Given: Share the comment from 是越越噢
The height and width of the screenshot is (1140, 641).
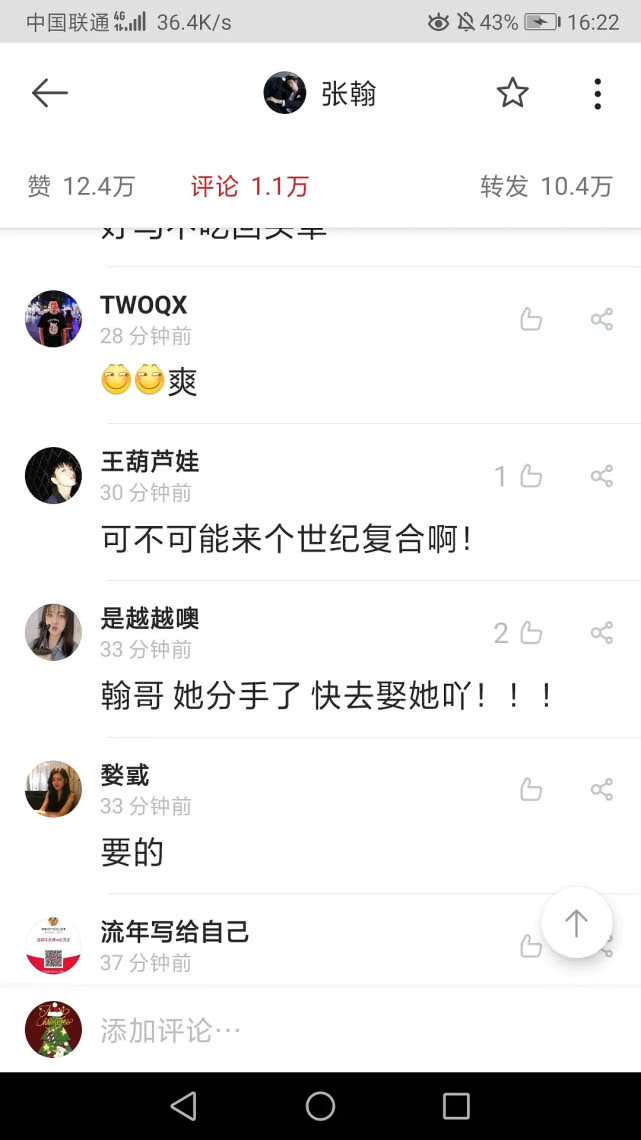Looking at the screenshot, I should click(601, 633).
